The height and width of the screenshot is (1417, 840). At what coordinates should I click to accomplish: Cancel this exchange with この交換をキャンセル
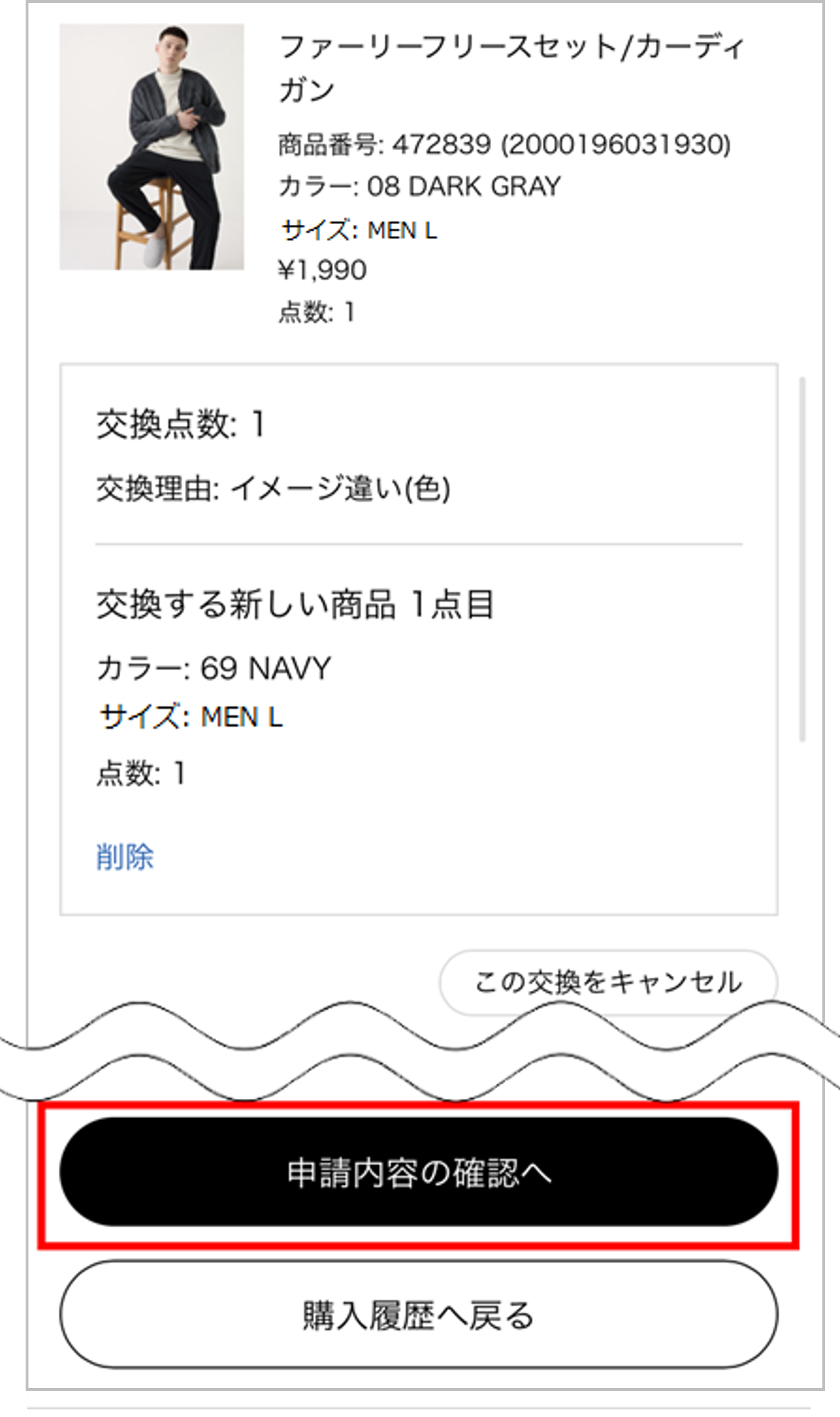(608, 981)
